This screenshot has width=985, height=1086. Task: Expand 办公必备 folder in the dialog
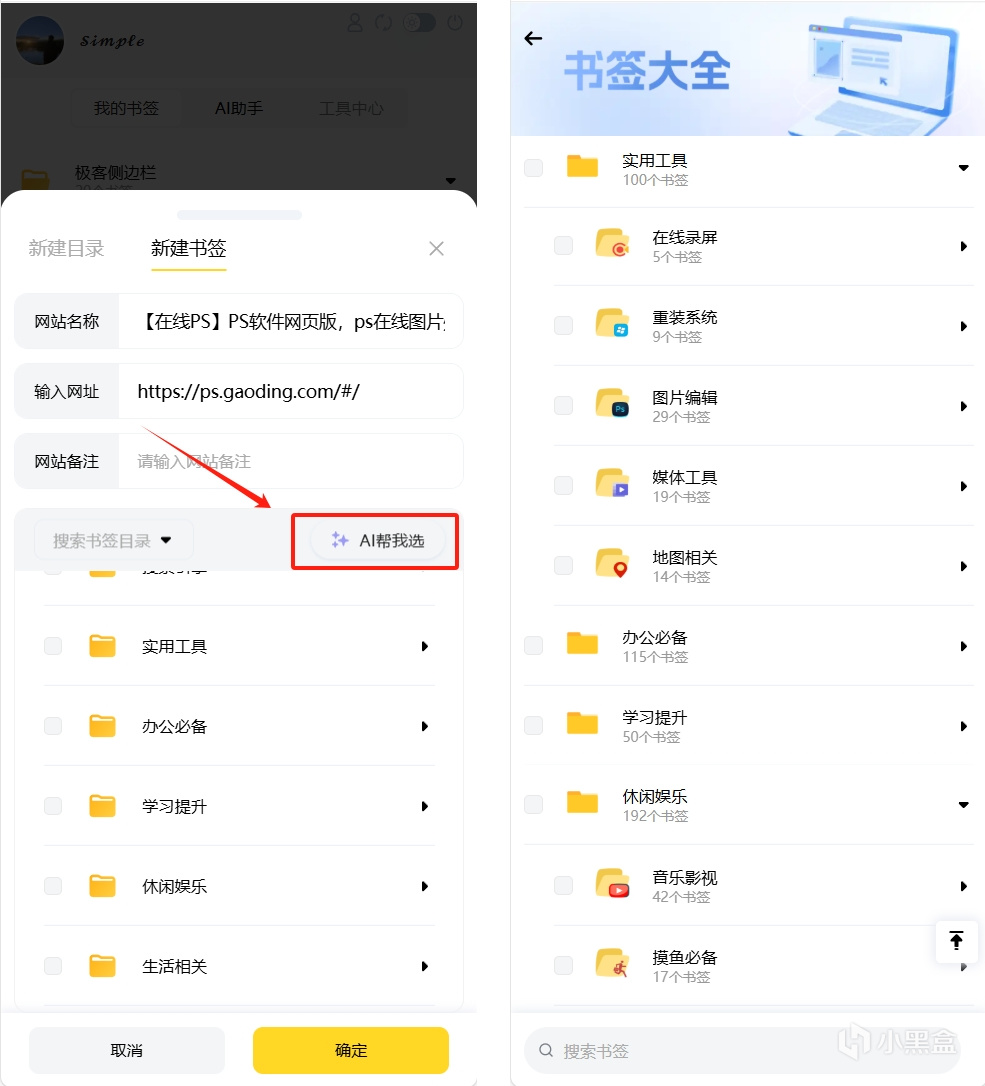point(425,727)
